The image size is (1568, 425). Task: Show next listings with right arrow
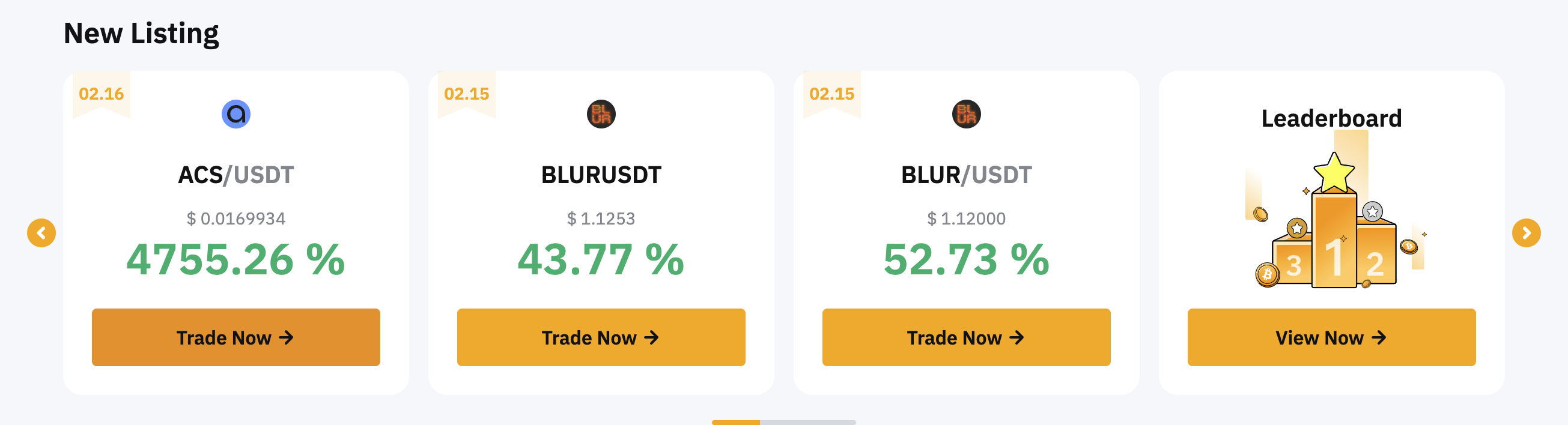click(x=1526, y=233)
